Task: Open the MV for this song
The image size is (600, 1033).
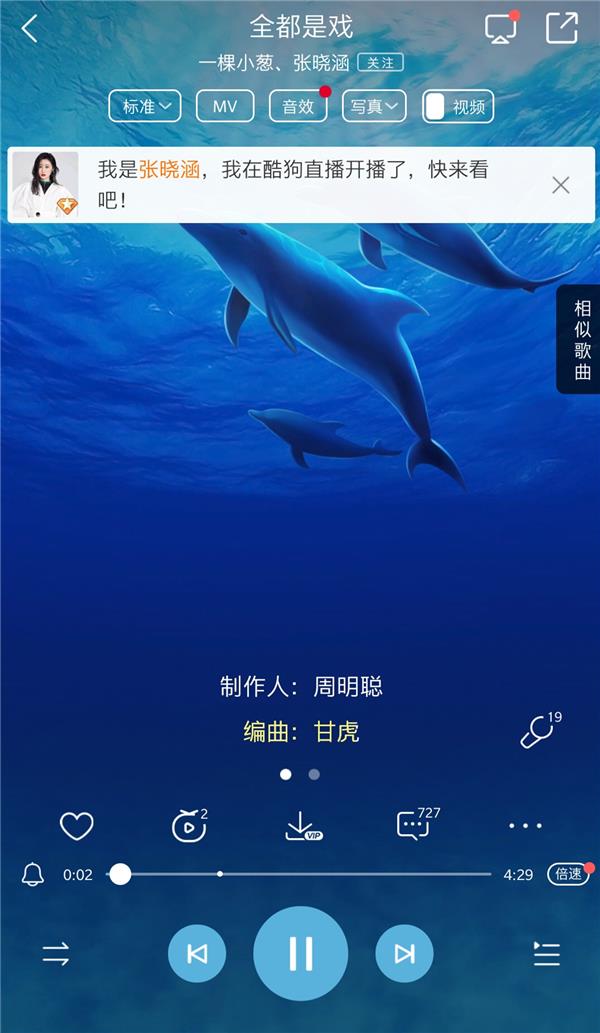Action: click(x=225, y=106)
